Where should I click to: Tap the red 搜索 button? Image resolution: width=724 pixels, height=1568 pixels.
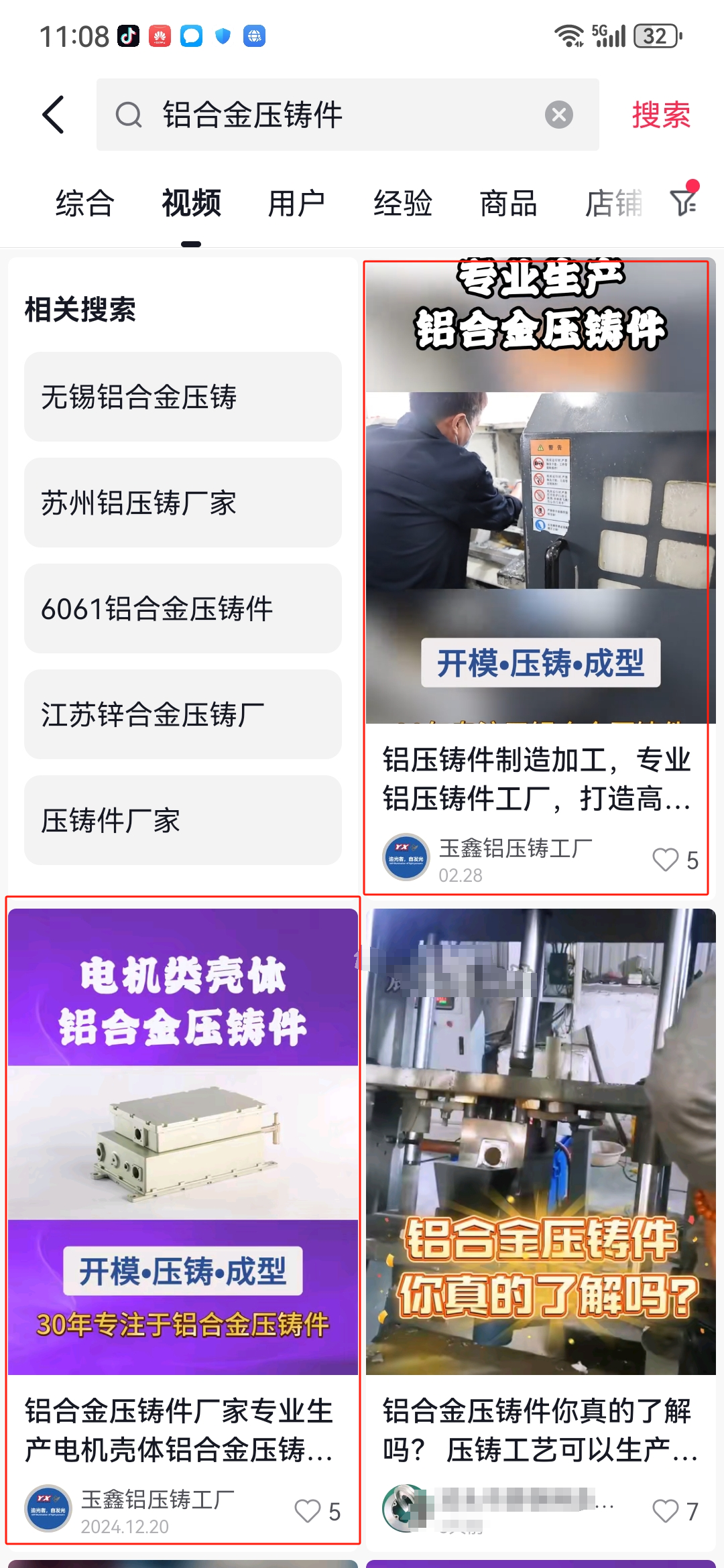coord(660,115)
